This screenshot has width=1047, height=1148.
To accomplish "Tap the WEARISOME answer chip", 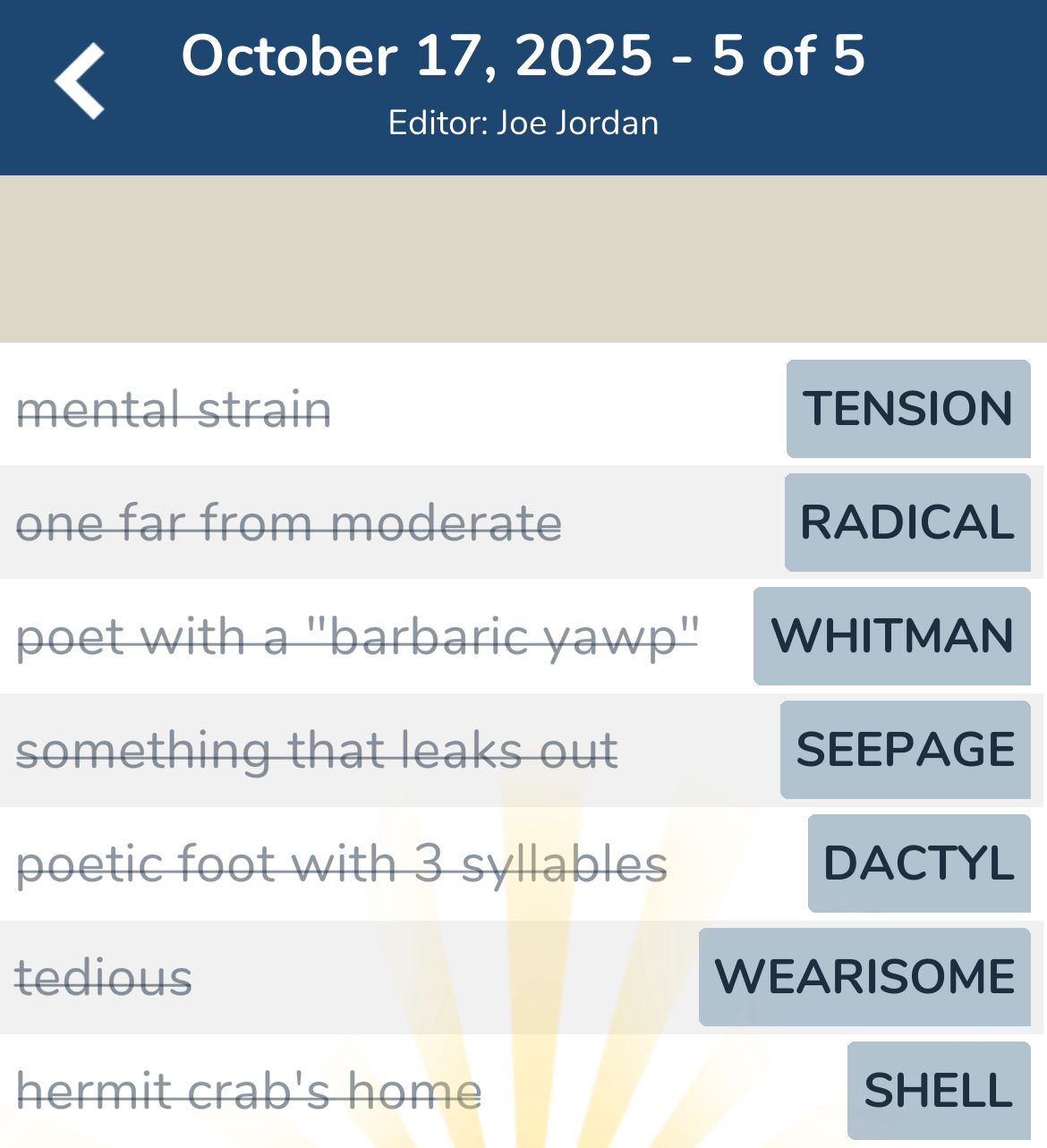I will click(x=864, y=977).
